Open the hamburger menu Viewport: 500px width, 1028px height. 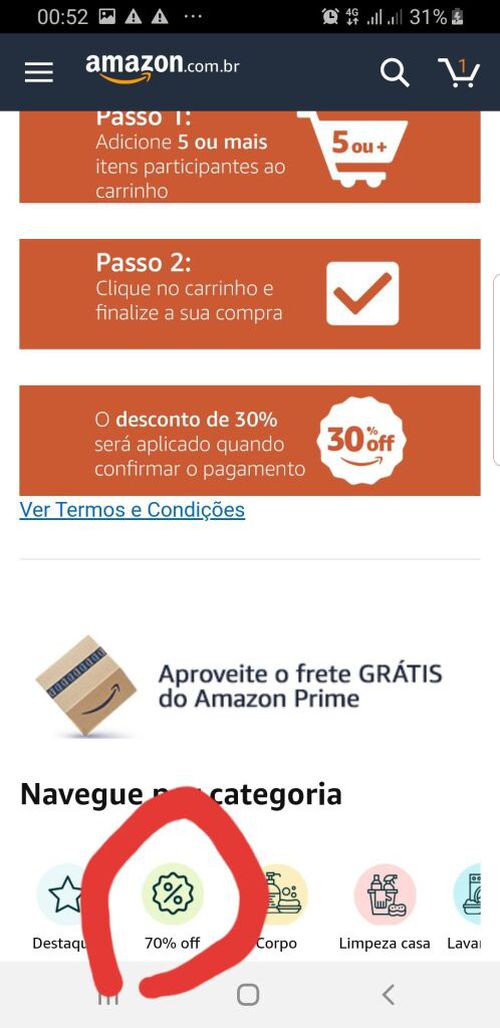(x=39, y=72)
